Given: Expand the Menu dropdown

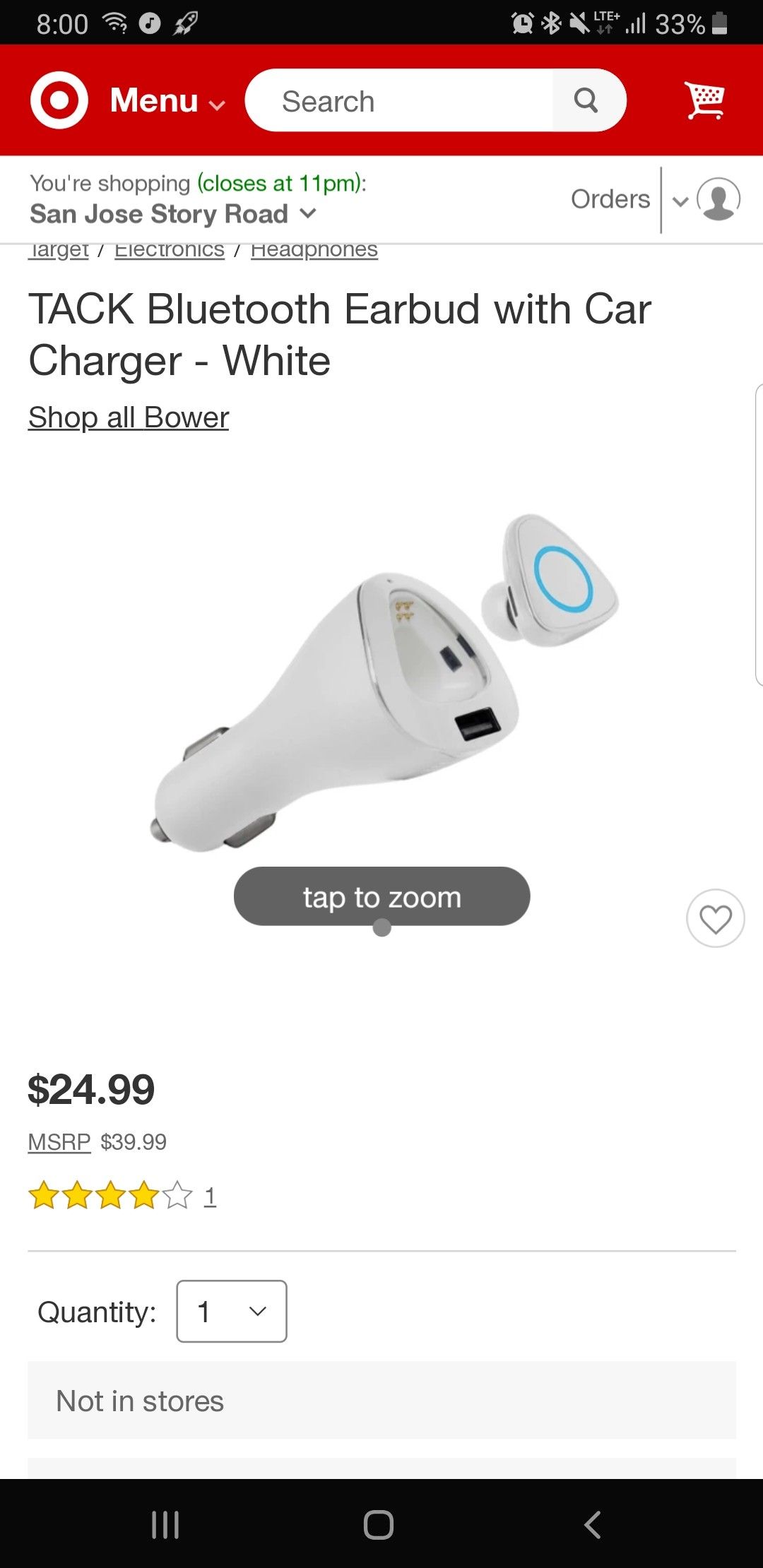Looking at the screenshot, I should 167,101.
